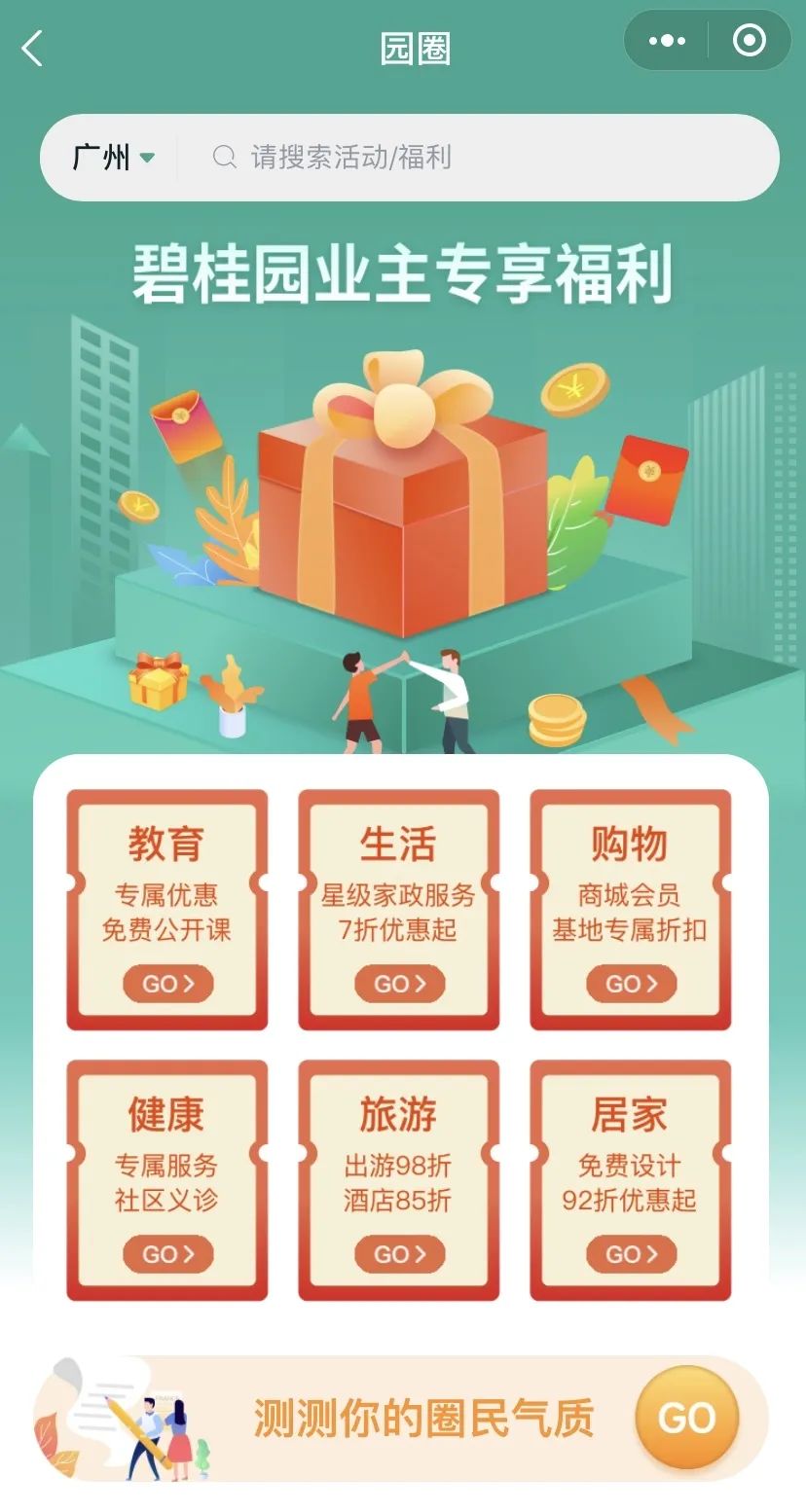Screen dimensions: 806x1512
Task: Tap the activity/benefit search field
Action: [x=467, y=157]
